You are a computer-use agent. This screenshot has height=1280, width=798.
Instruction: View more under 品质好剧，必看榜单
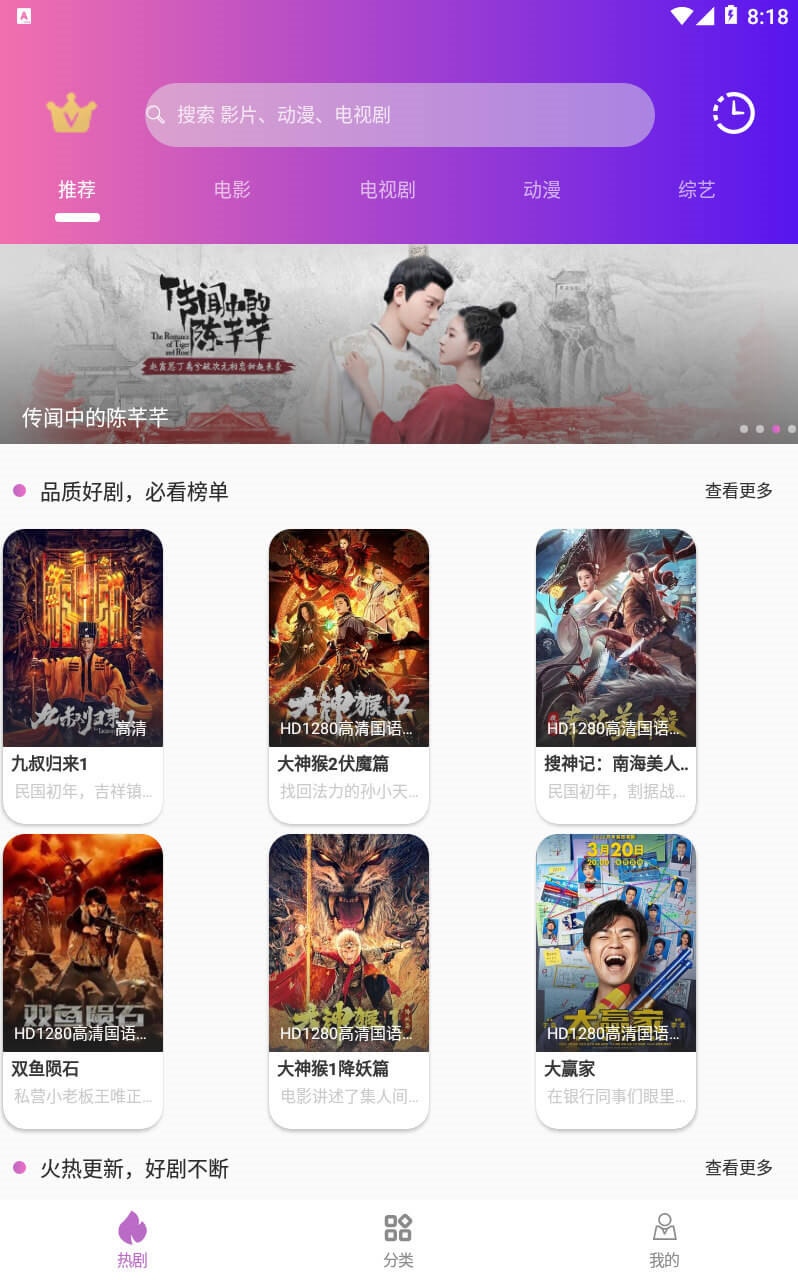point(739,491)
